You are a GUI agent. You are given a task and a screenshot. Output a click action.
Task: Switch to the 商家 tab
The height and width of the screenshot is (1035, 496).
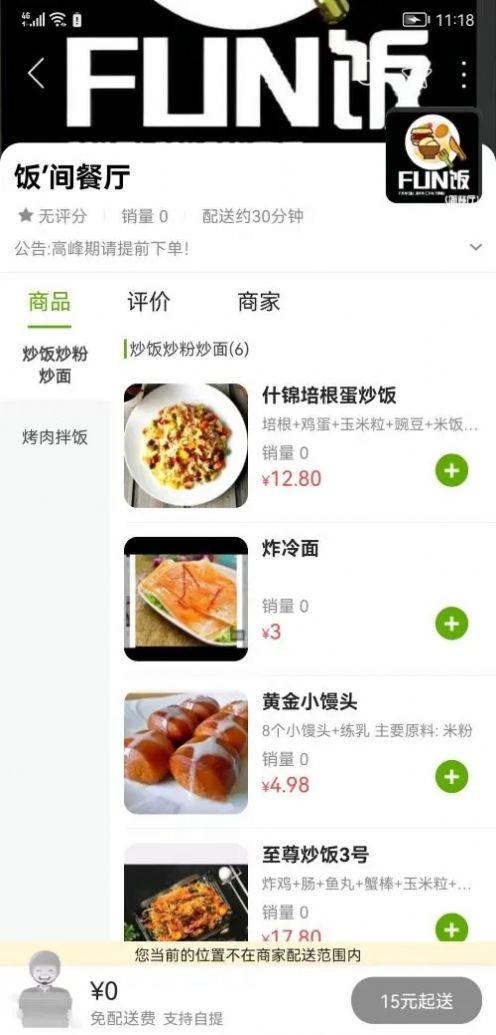pos(259,302)
